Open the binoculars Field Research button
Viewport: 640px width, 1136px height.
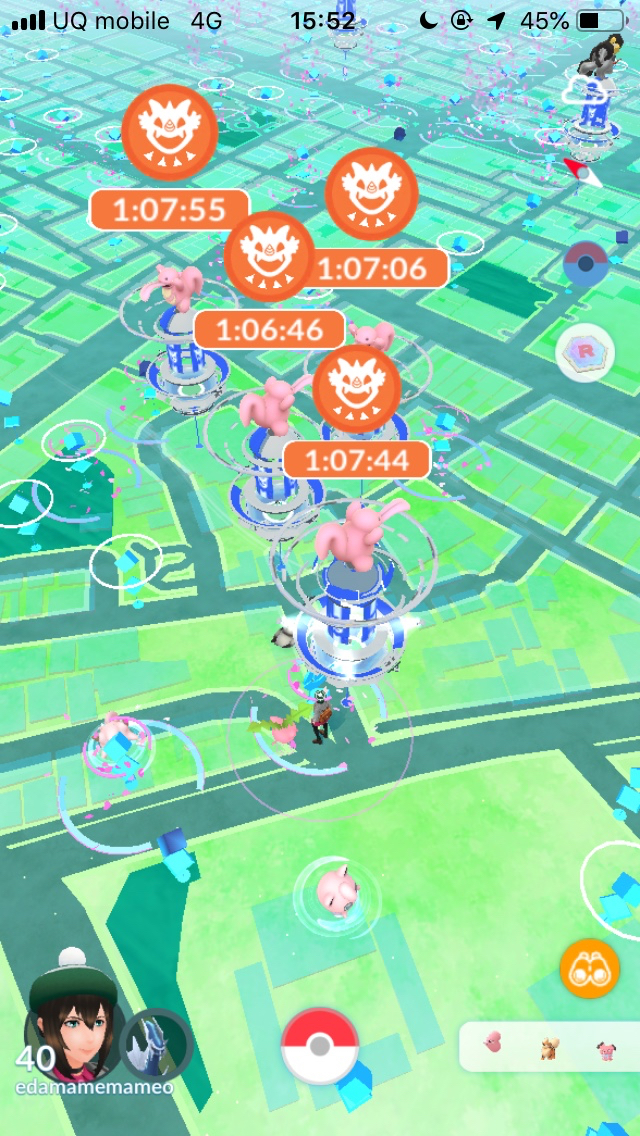[589, 968]
